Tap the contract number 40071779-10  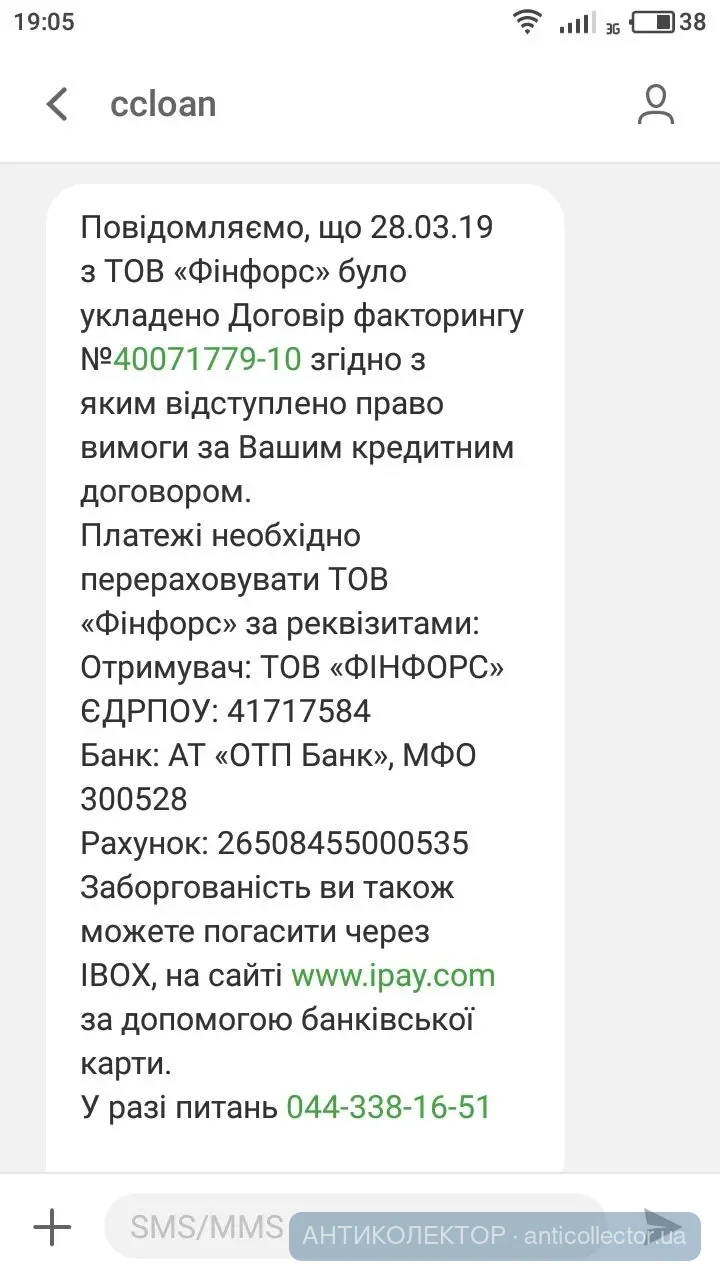207,359
